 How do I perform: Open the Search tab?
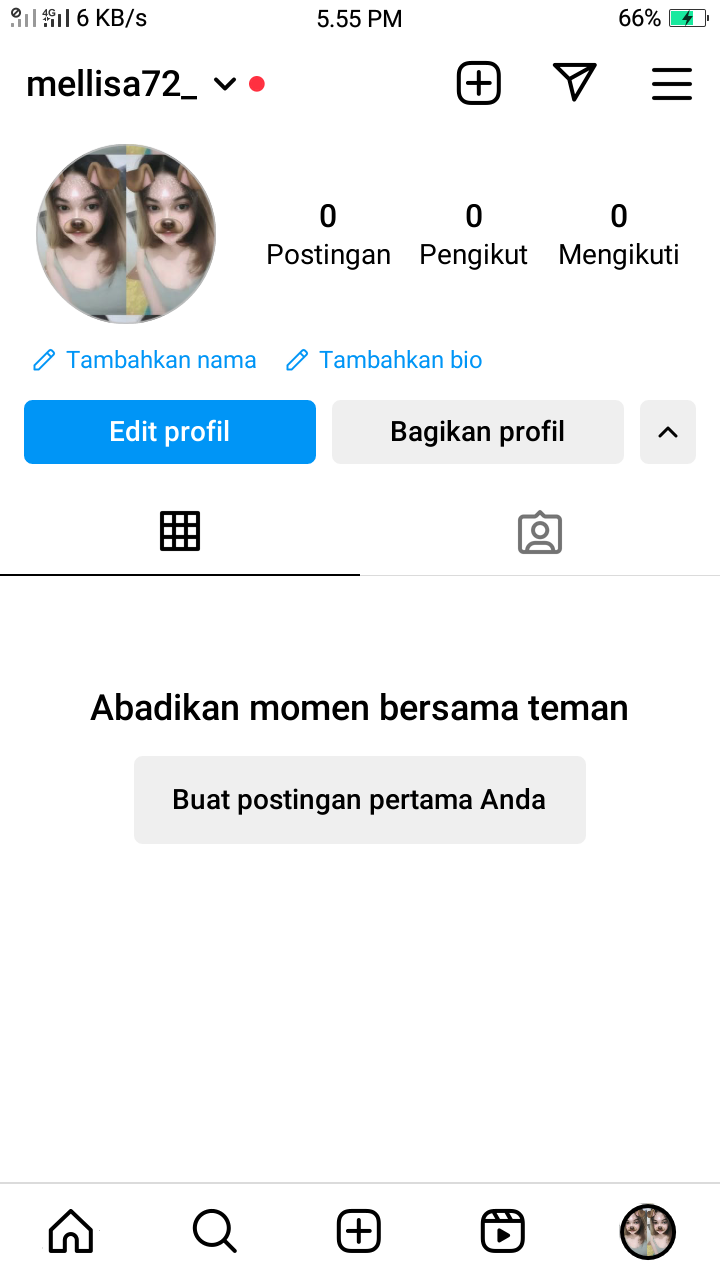[214, 1231]
